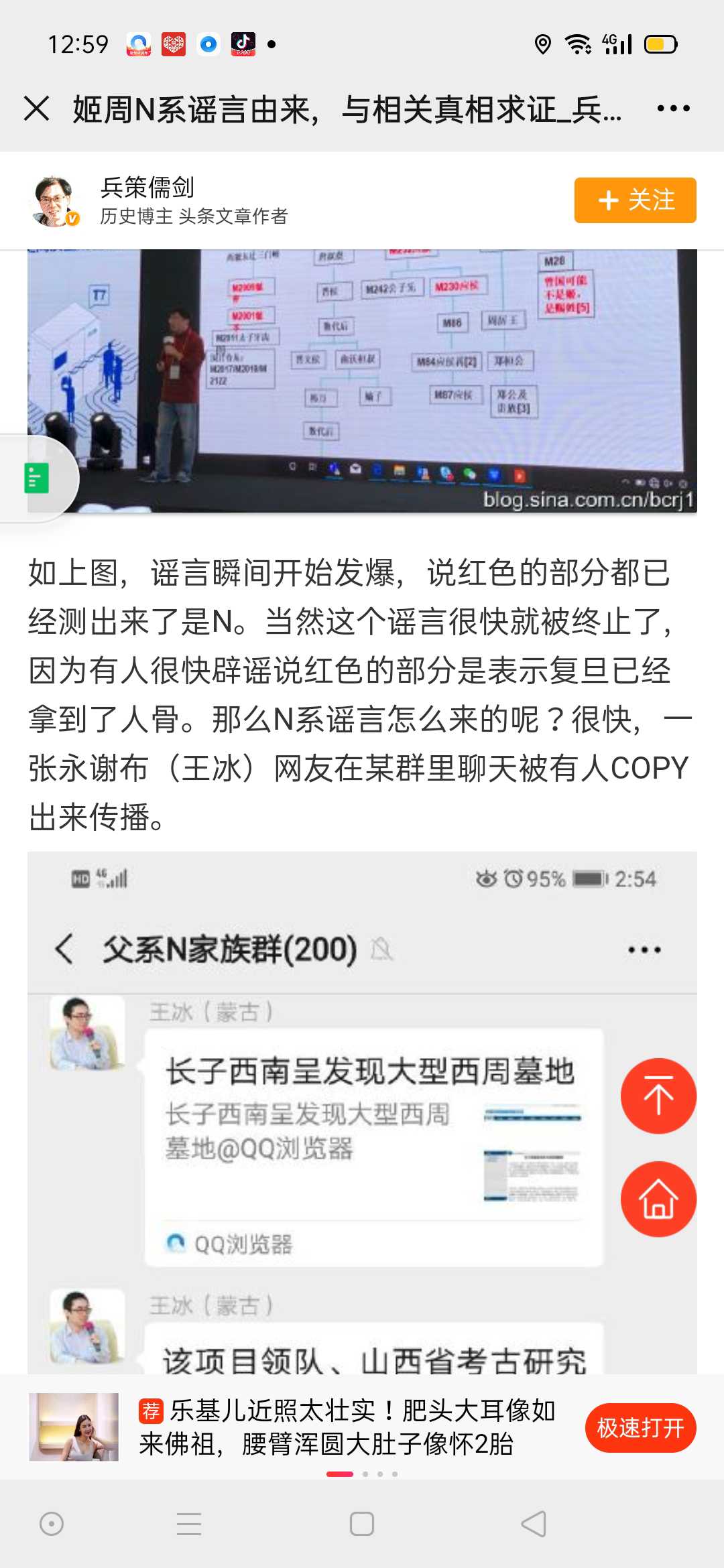
Task: Tap 极速打开 to open in app
Action: [x=640, y=1428]
